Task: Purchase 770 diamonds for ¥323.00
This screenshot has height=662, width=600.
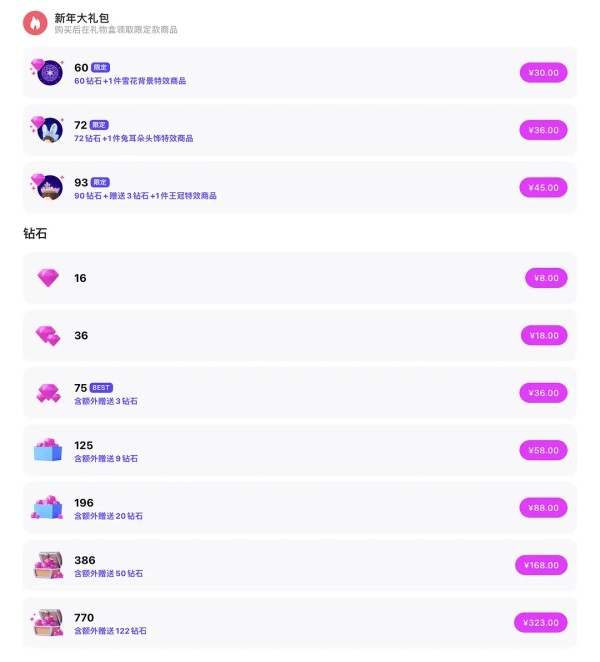Action: [540, 623]
